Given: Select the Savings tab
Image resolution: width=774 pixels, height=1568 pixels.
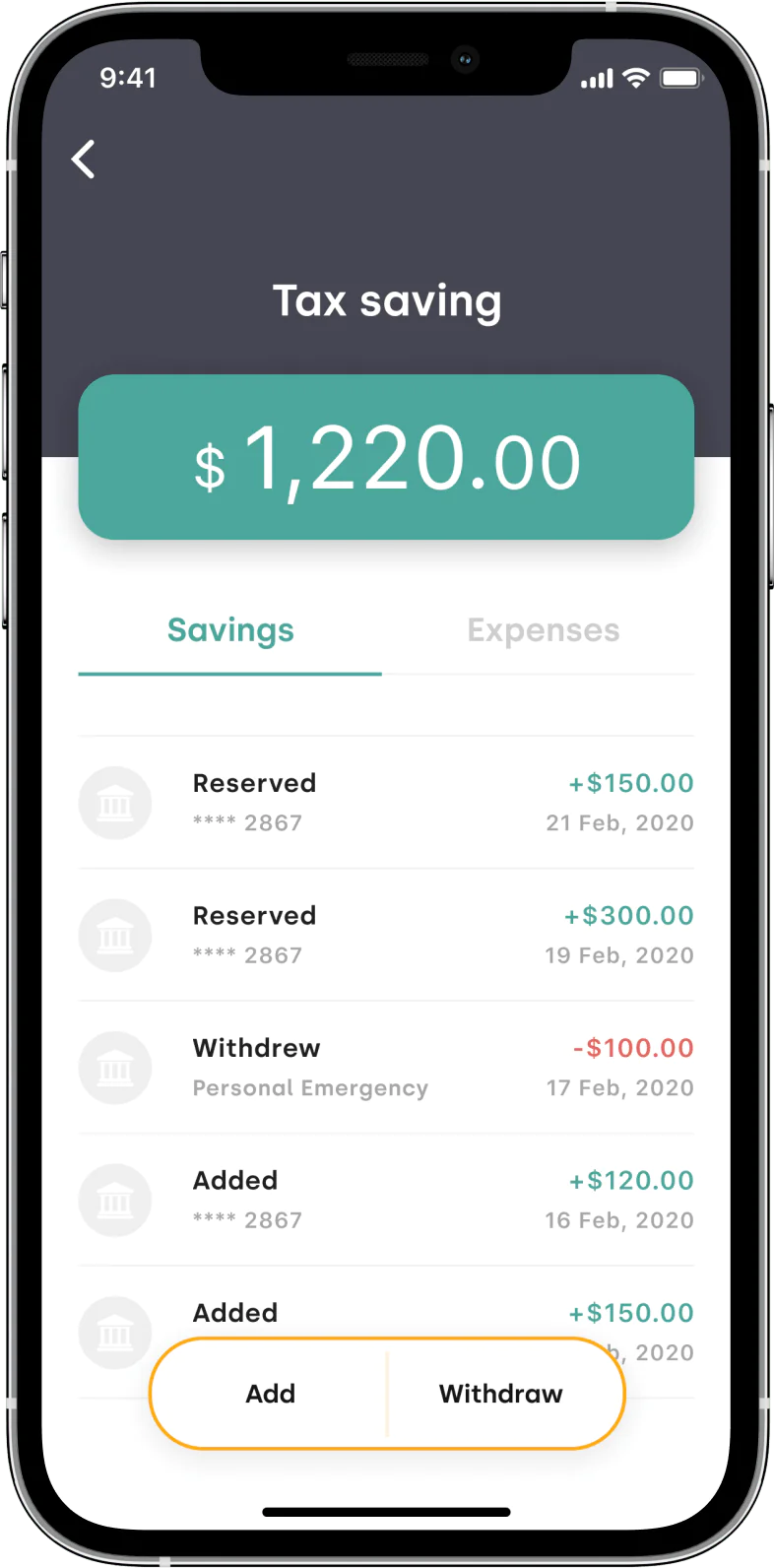Looking at the screenshot, I should coord(230,630).
